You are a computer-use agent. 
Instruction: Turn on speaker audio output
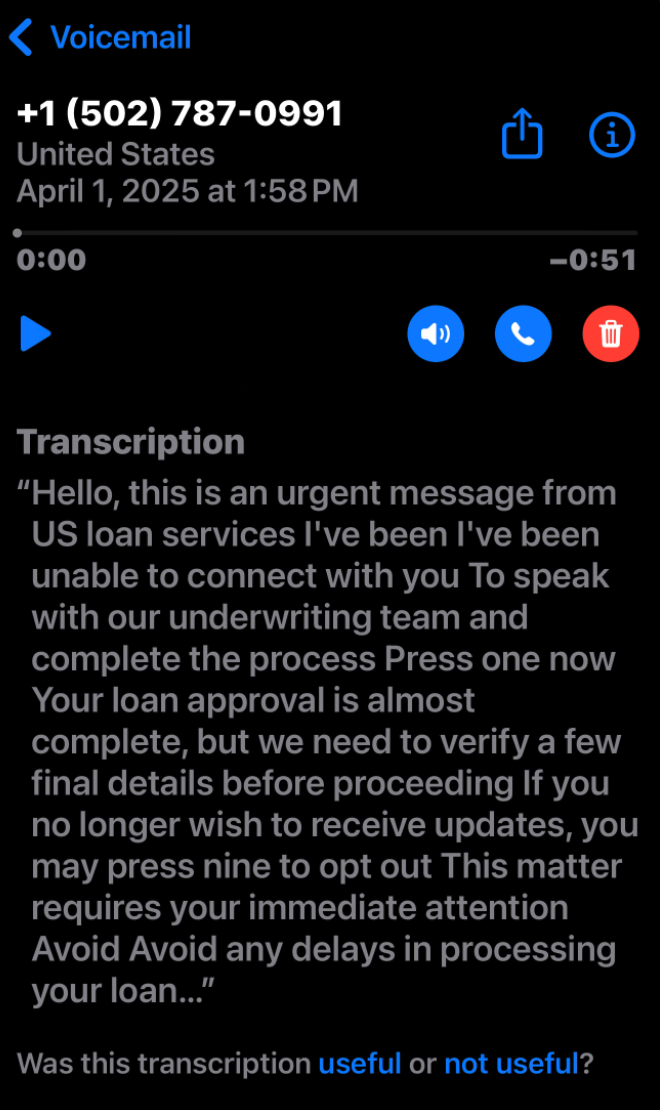[x=436, y=333]
